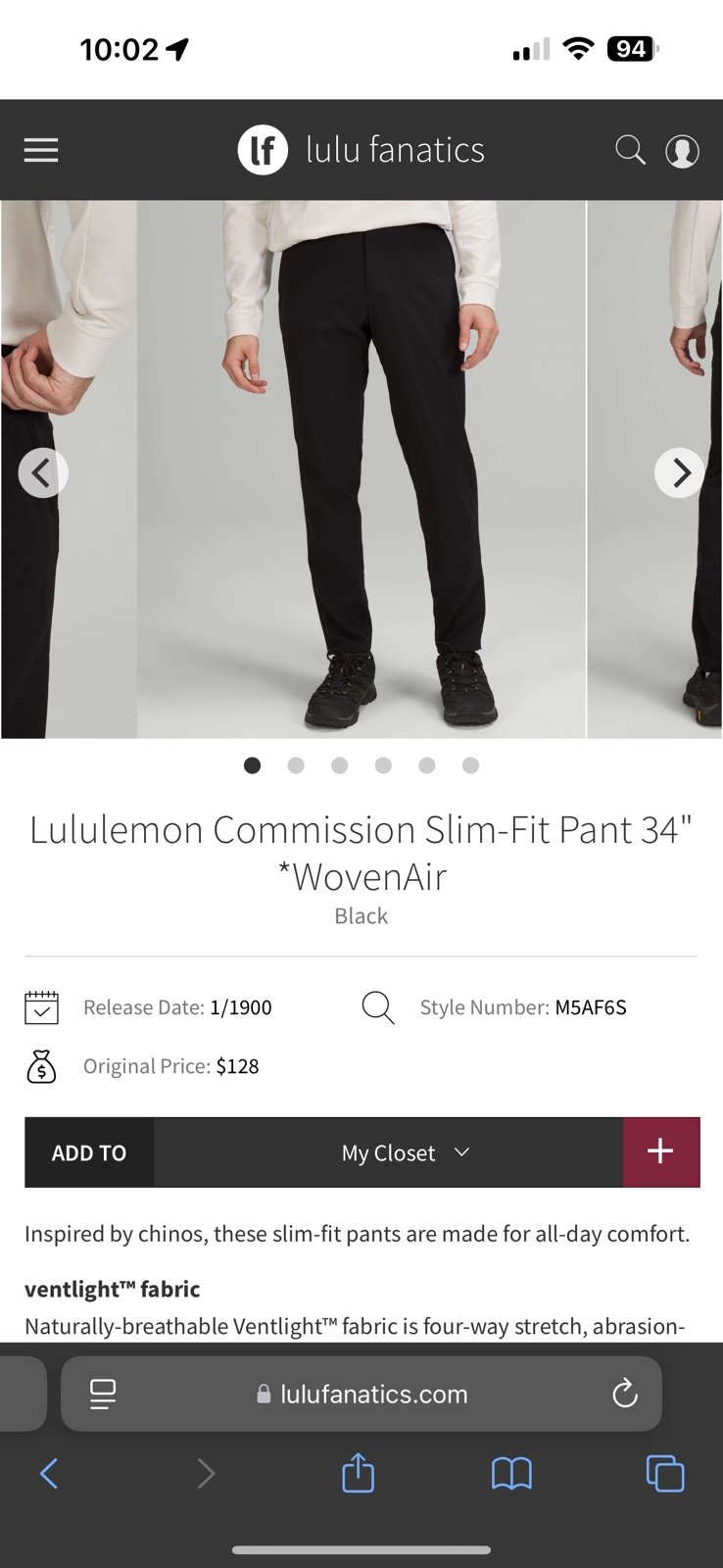Share this page
Screen dimensions: 723x1568
pos(359,1472)
